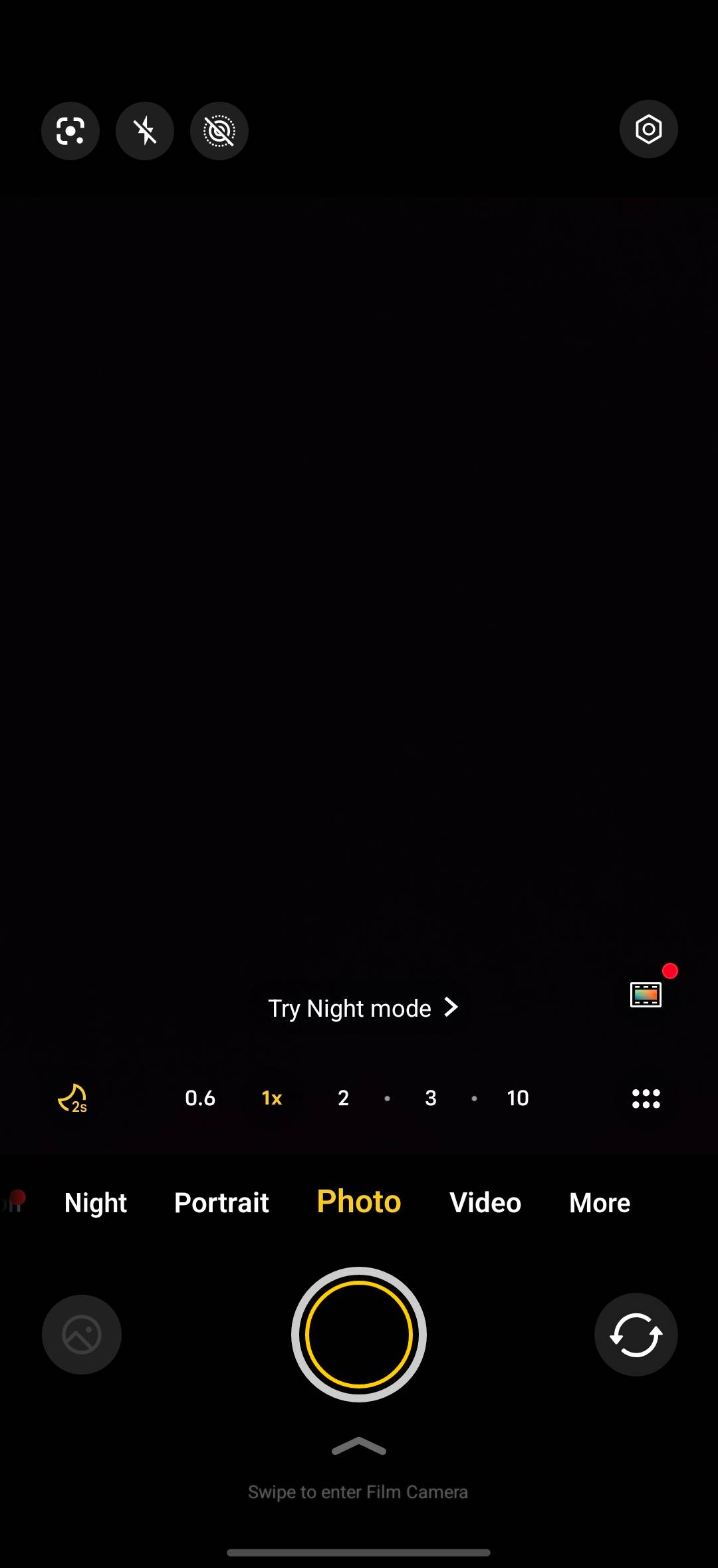Select 0.6 ultra-wide zoom
Screen dimensions: 718x1568
tap(200, 1098)
